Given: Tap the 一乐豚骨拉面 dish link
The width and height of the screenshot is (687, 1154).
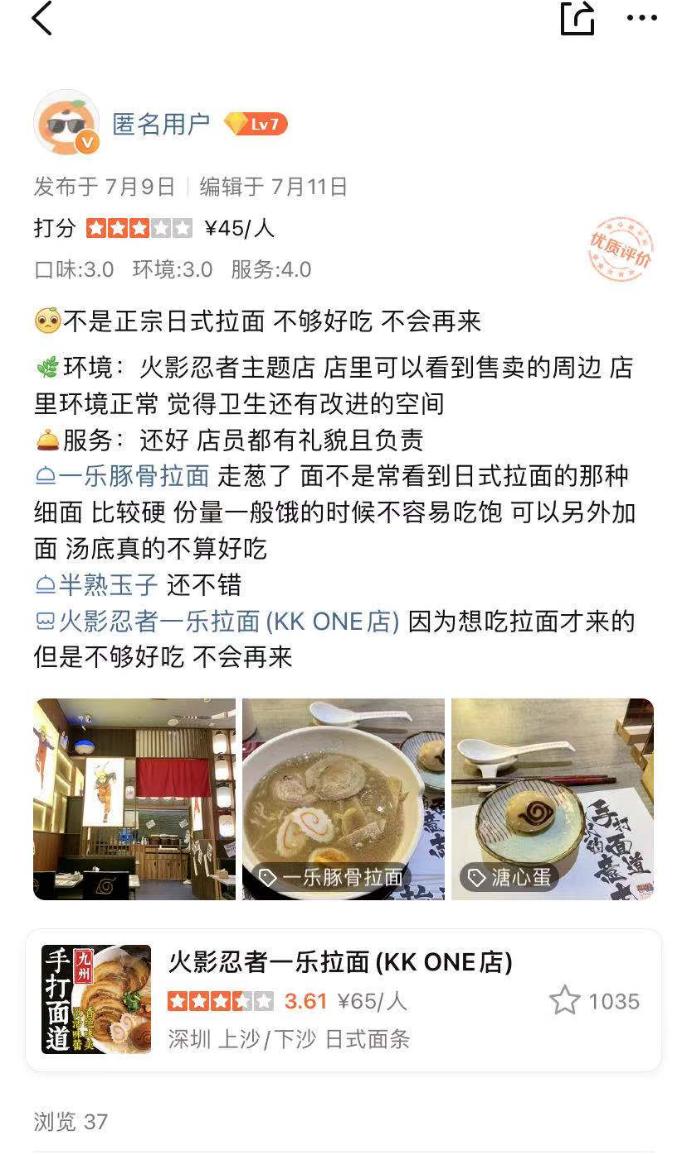Looking at the screenshot, I should pyautogui.click(x=122, y=476).
